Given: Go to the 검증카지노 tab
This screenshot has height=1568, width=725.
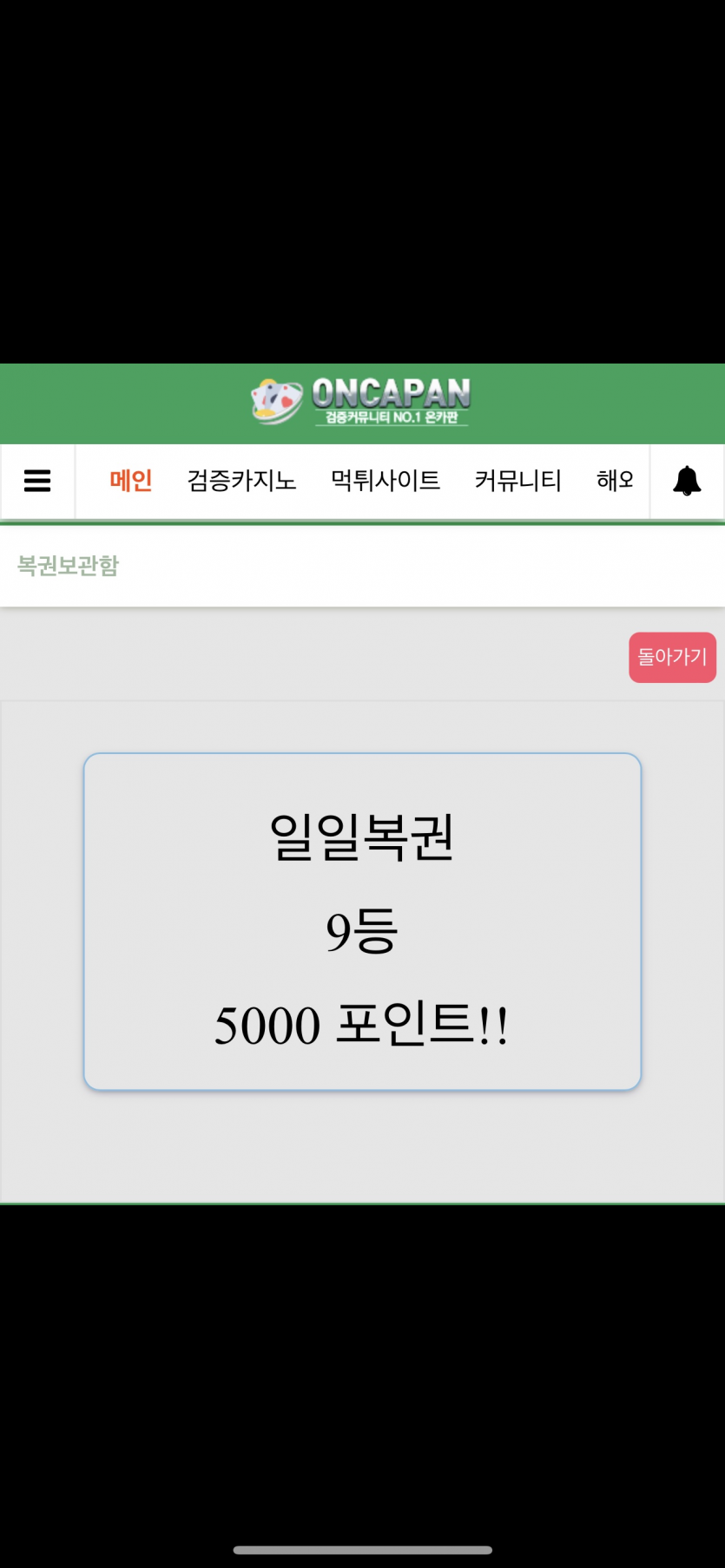Looking at the screenshot, I should pyautogui.click(x=241, y=481).
